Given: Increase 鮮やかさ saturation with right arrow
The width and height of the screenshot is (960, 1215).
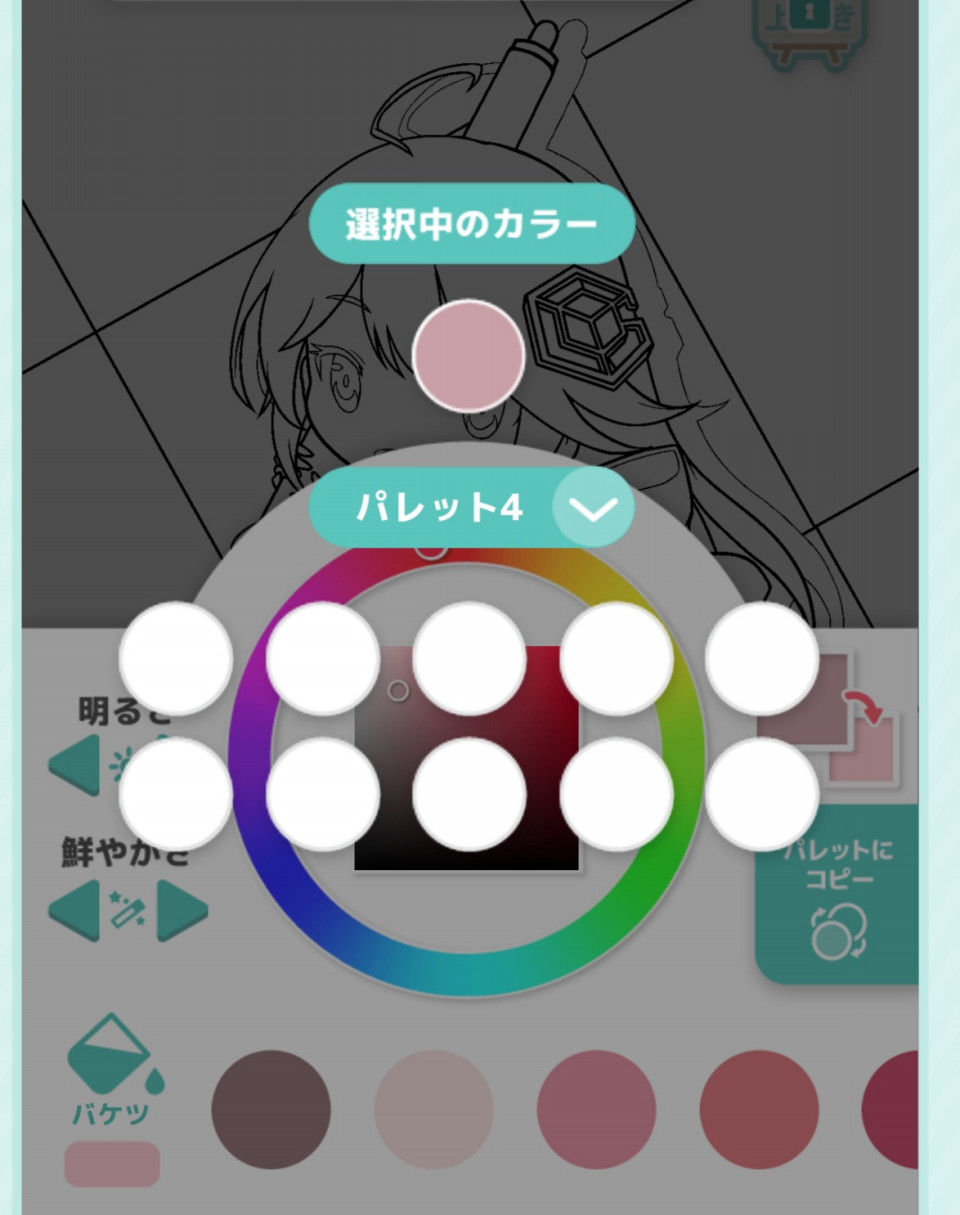Looking at the screenshot, I should point(181,910).
